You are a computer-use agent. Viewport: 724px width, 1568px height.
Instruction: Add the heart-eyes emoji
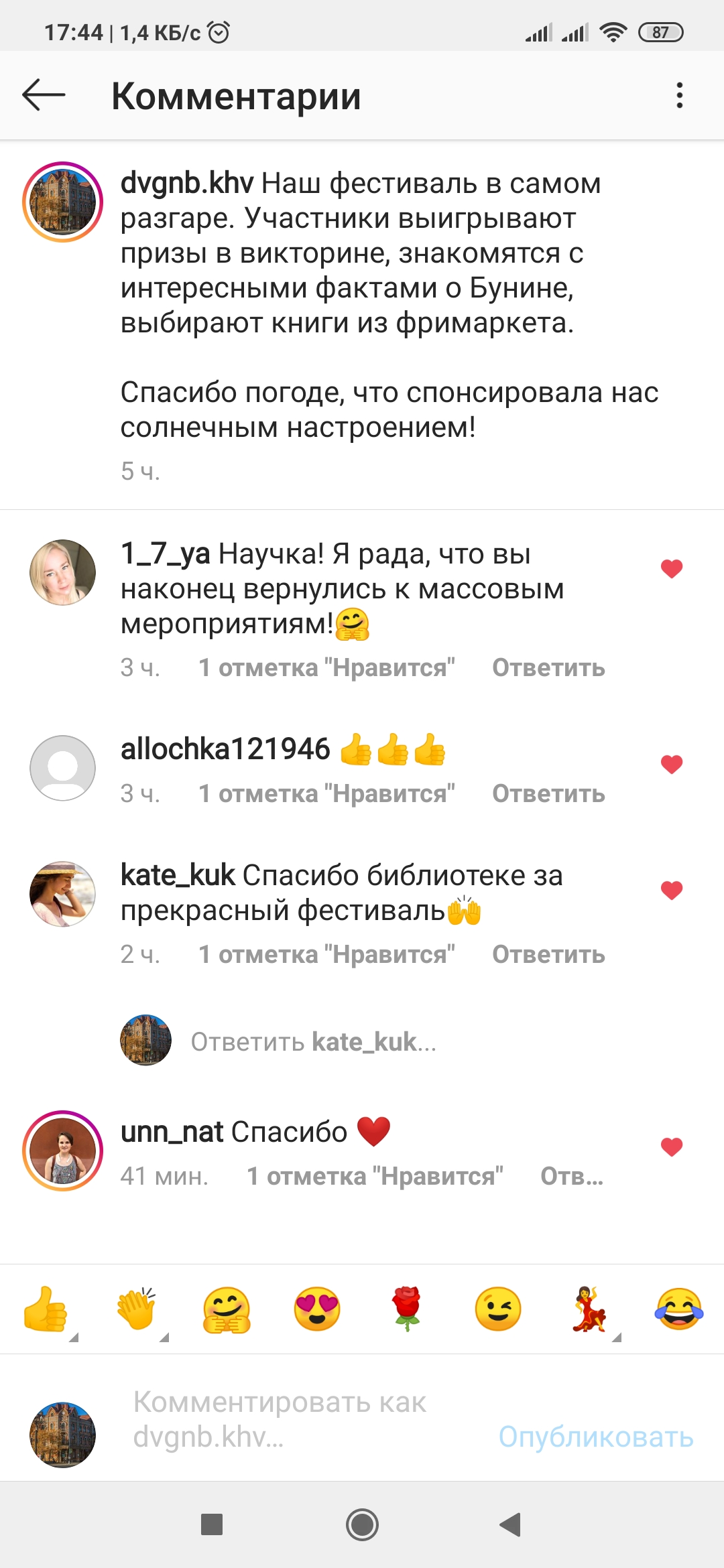pos(317,1309)
